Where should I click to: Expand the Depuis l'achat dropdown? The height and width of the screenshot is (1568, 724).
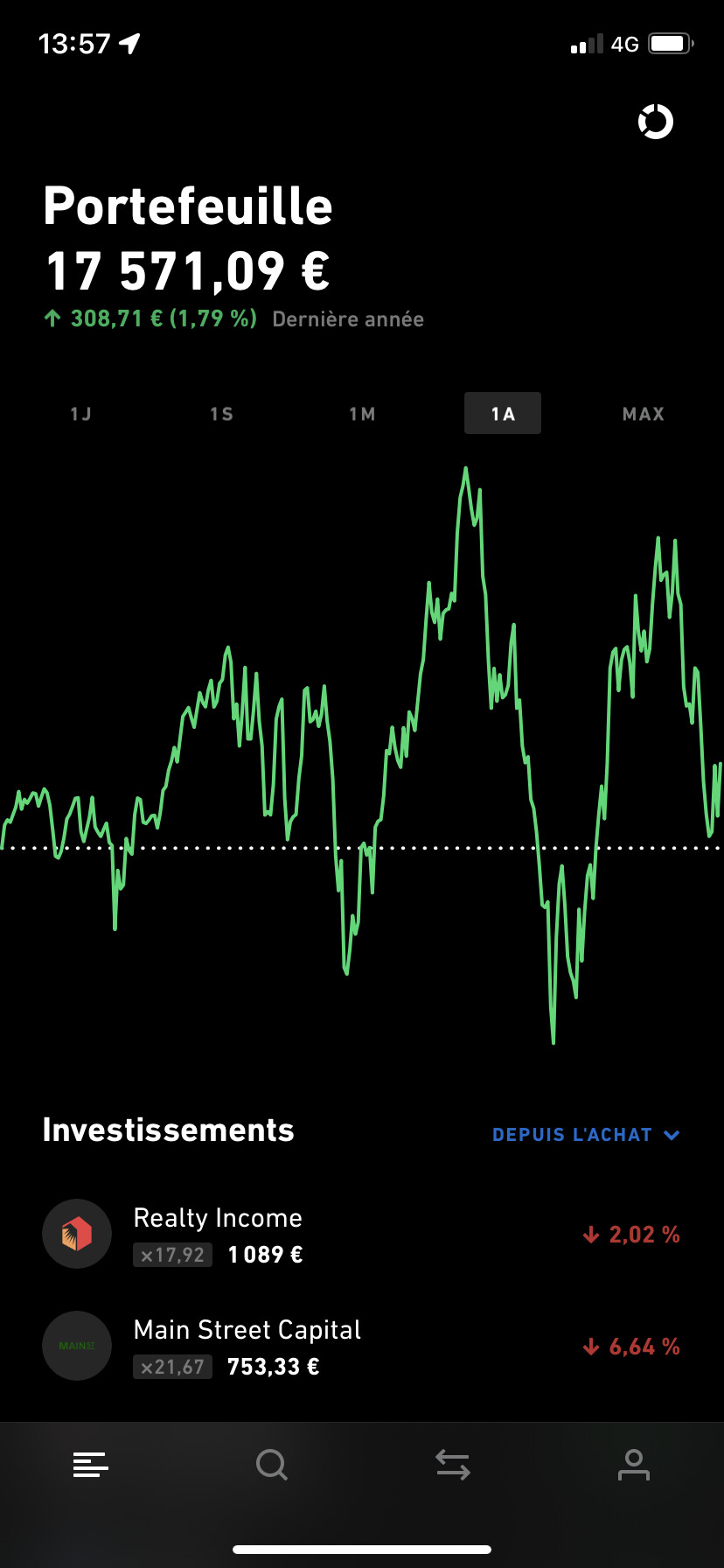point(586,1135)
